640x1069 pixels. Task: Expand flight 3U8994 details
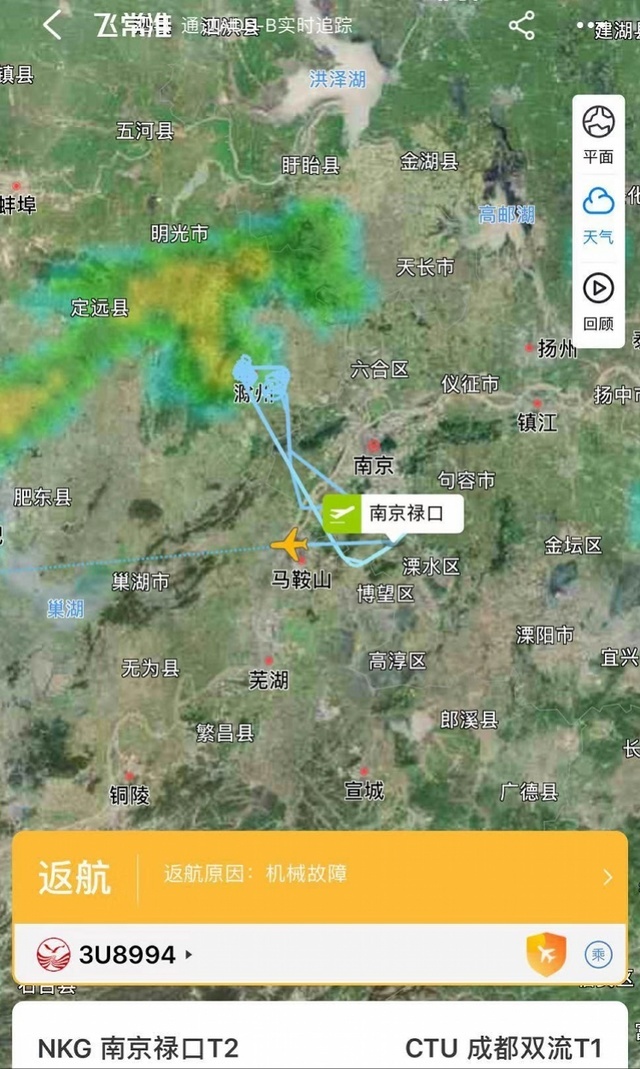(115, 954)
